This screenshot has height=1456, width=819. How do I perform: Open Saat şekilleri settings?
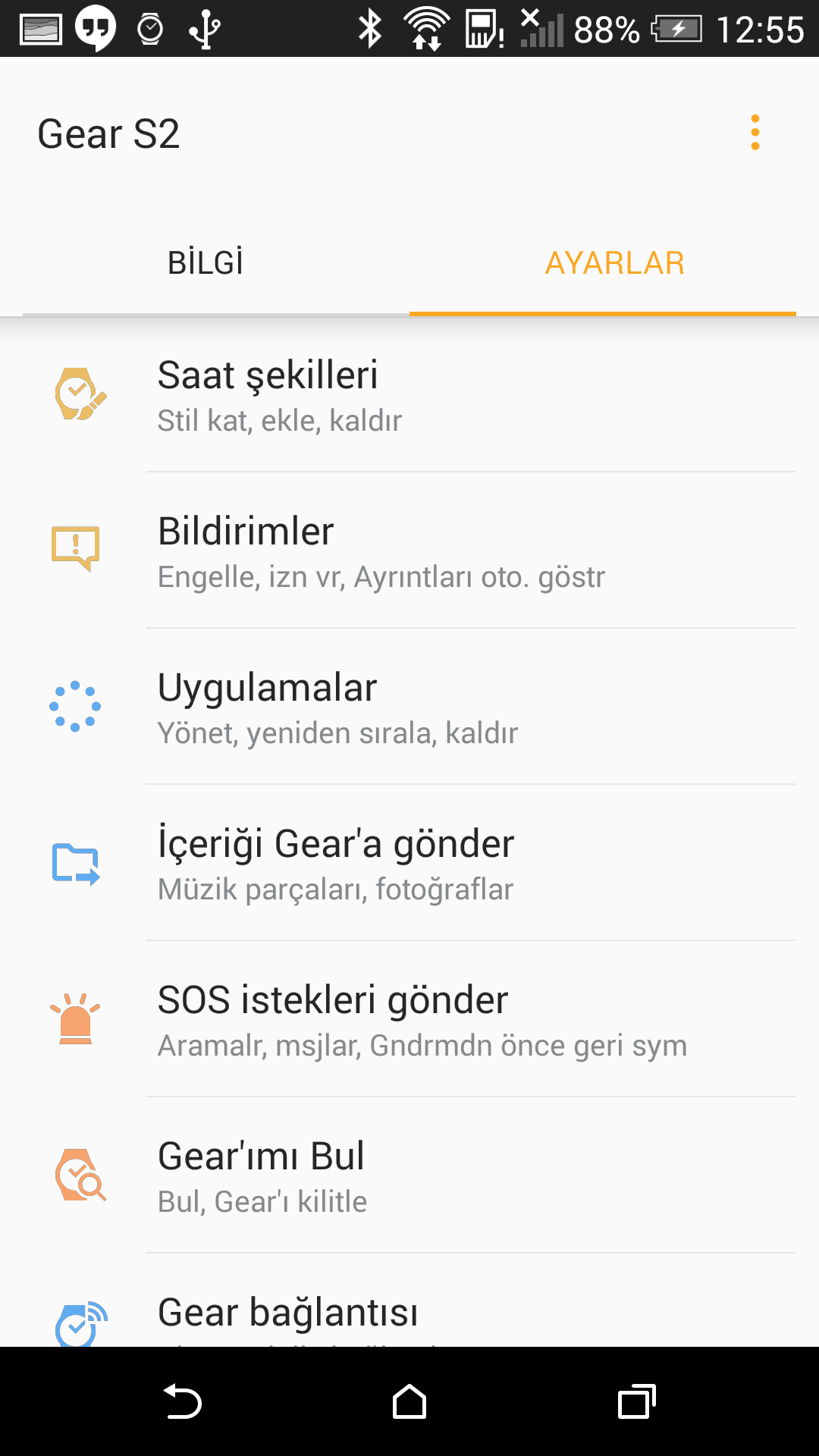pyautogui.click(x=409, y=396)
